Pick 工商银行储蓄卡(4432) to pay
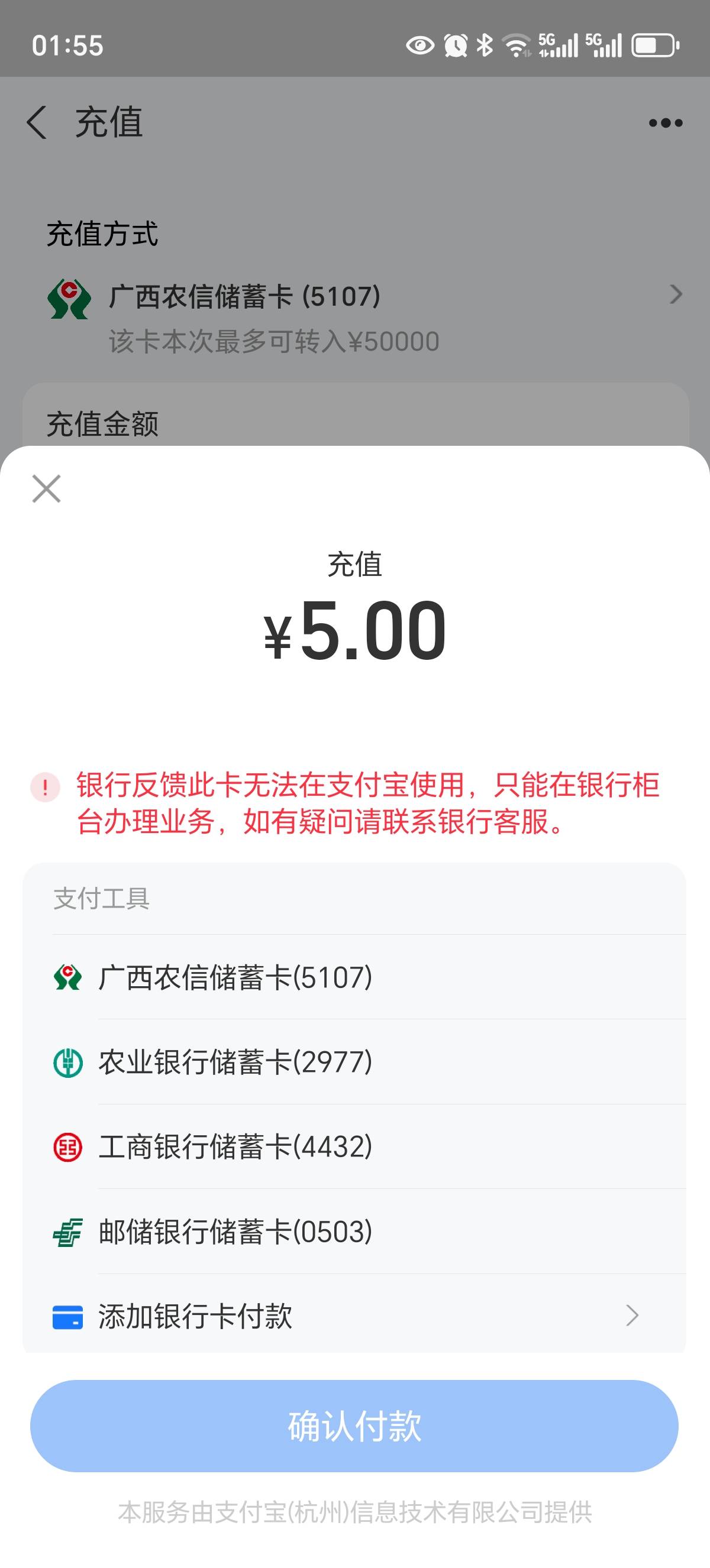 click(354, 1146)
